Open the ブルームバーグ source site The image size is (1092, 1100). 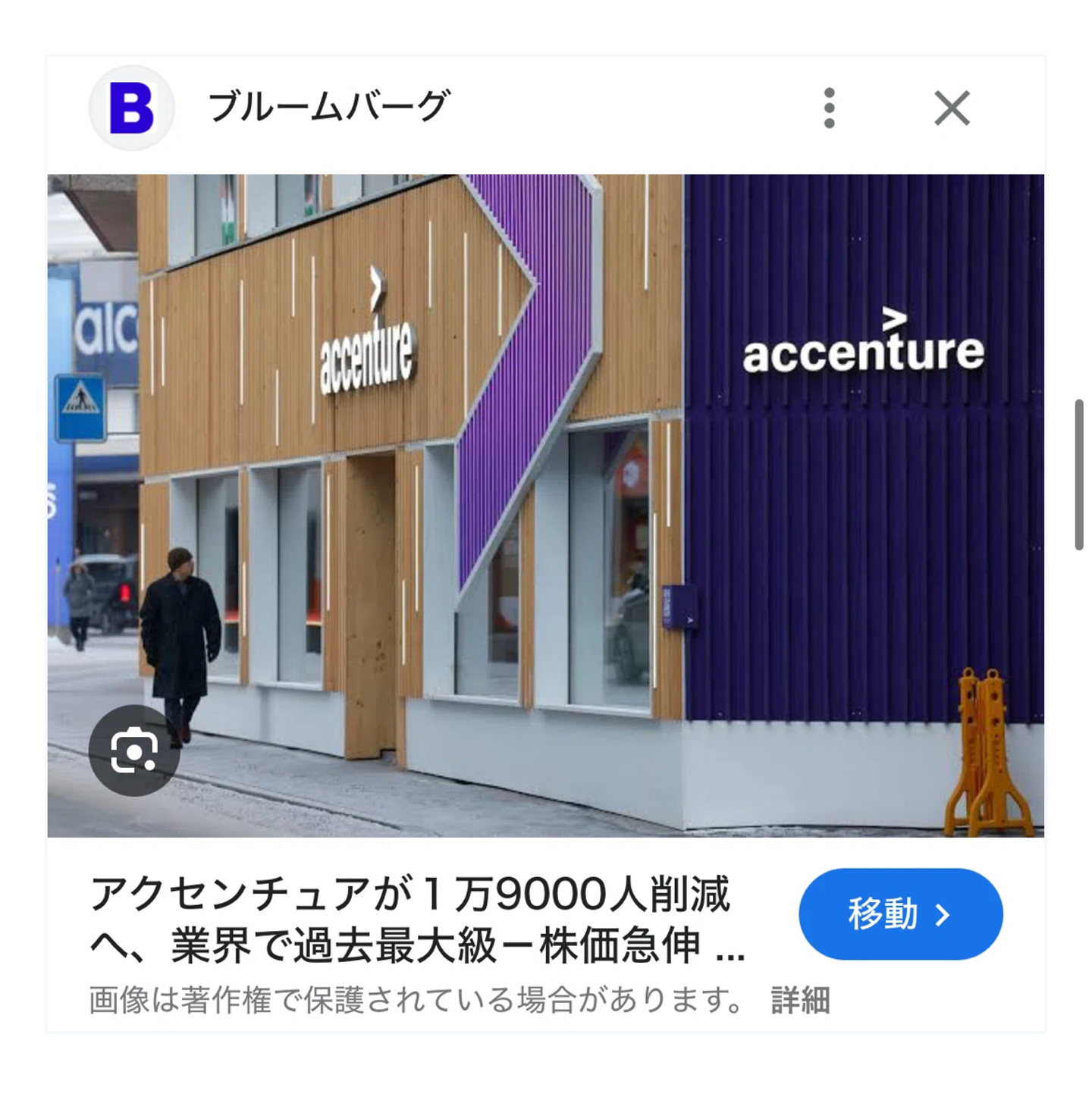click(x=328, y=107)
